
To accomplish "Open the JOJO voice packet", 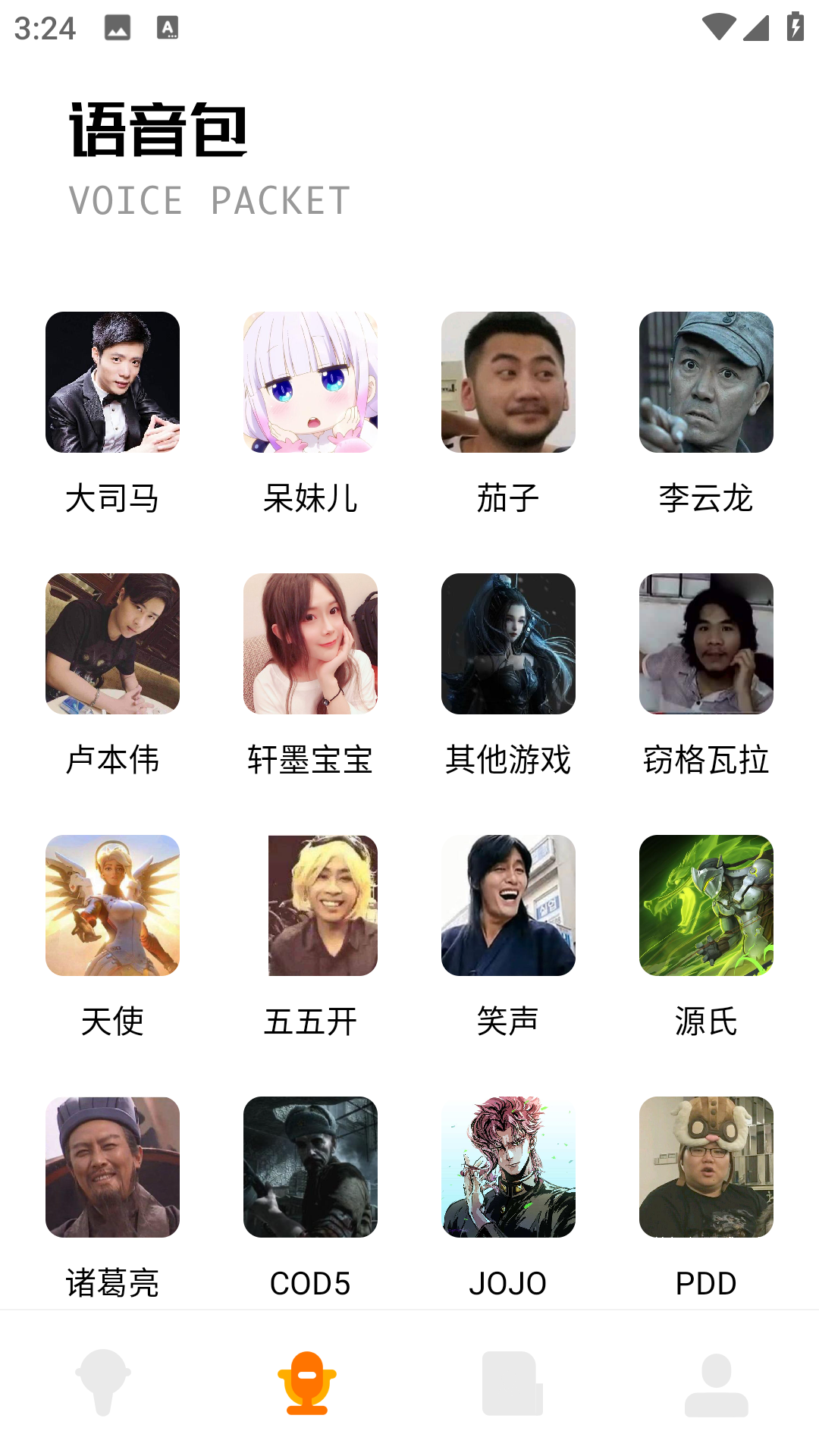I will click(508, 1167).
